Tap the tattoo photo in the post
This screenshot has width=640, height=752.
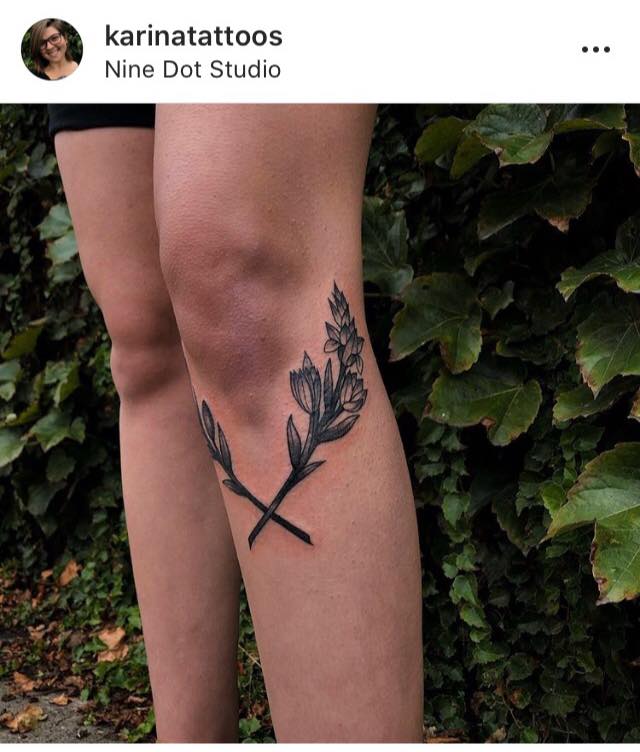point(320,425)
